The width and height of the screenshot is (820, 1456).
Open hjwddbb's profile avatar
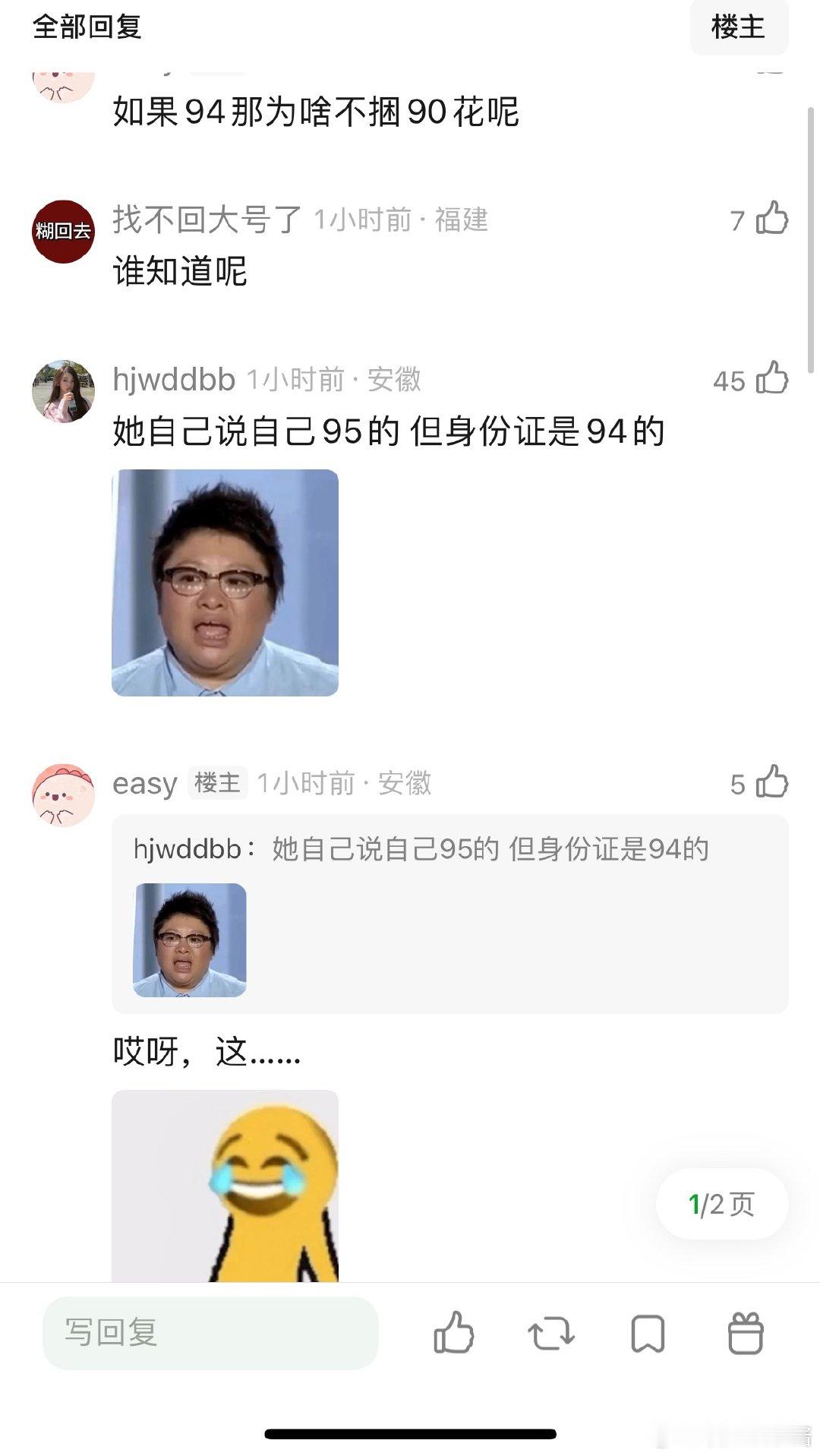pos(64,384)
